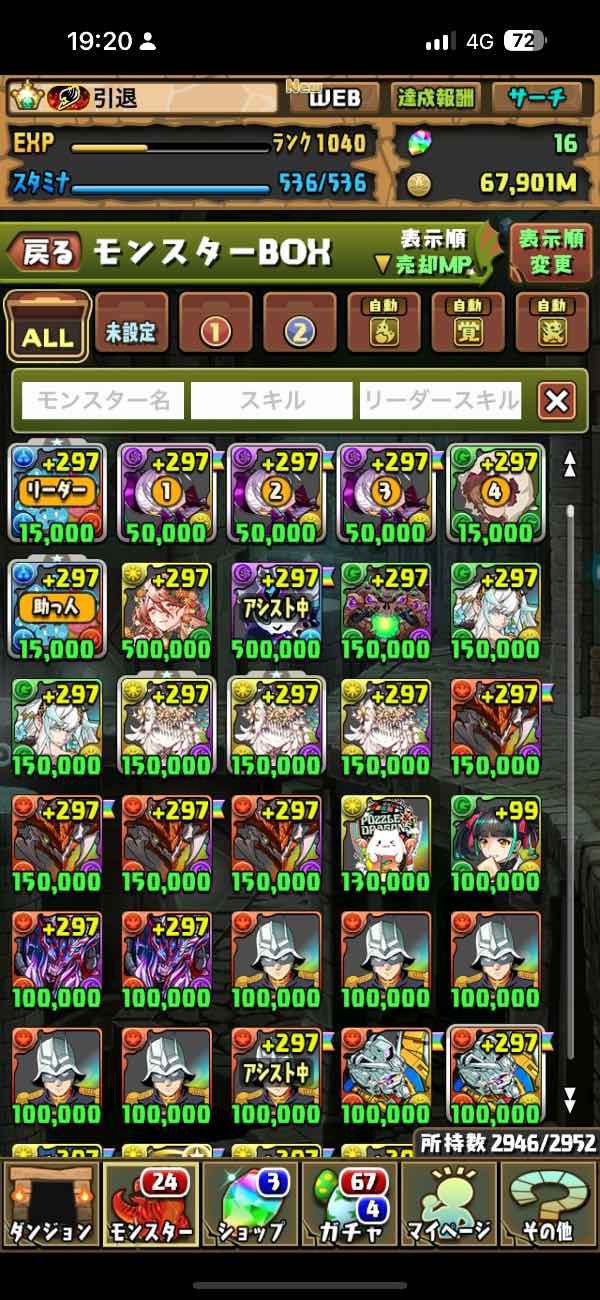Switch to the red number 1 tab

[x=215, y=327]
